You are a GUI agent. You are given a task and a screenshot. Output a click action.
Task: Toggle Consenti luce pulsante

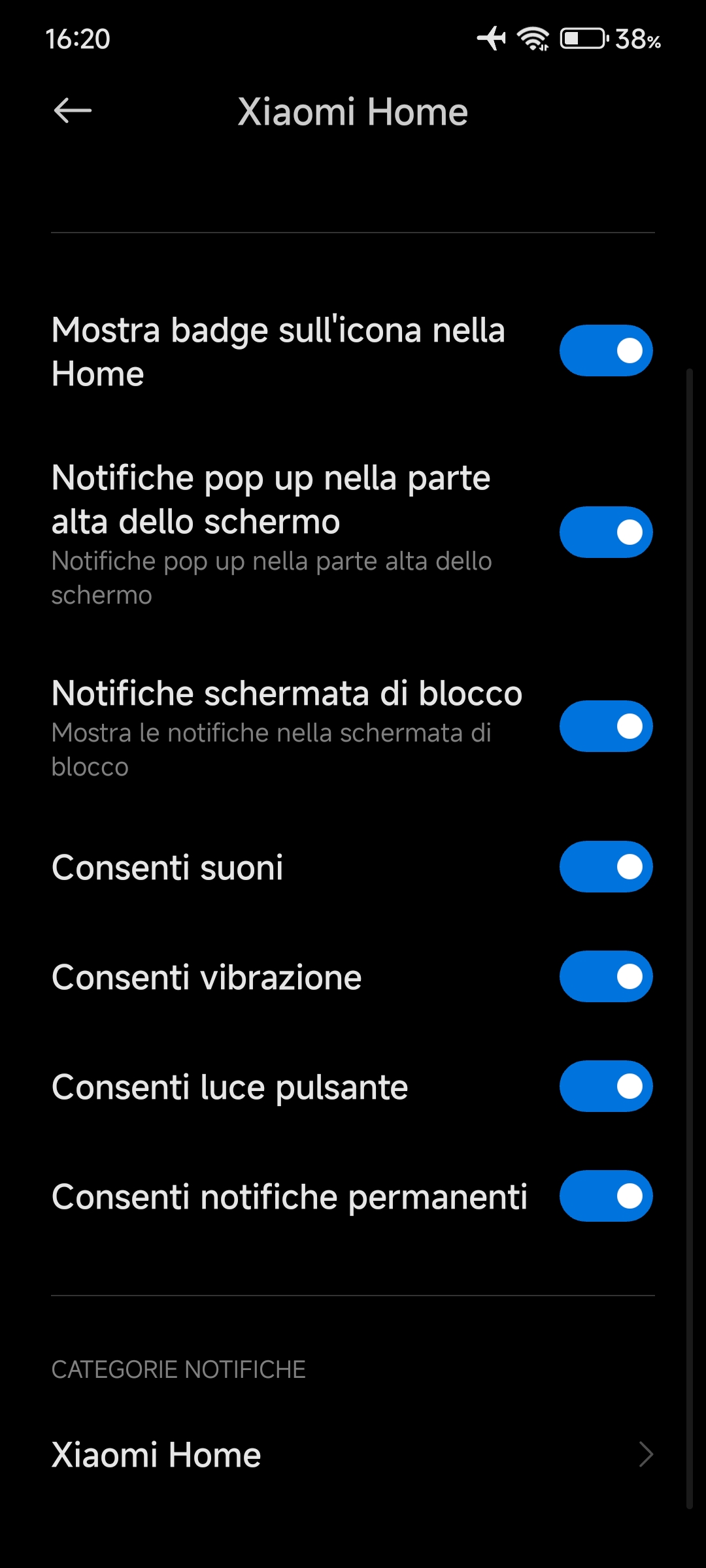tap(606, 1086)
